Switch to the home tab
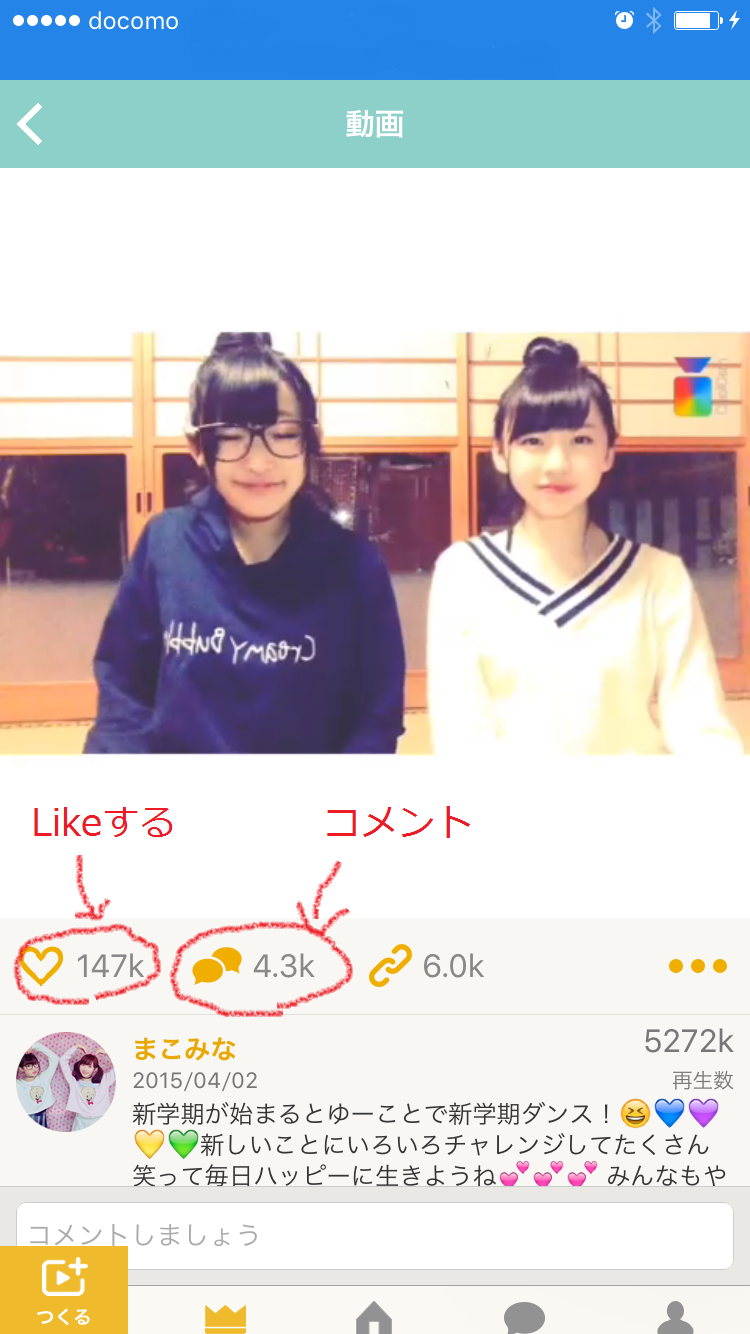750x1334 pixels. pyautogui.click(x=374, y=1318)
